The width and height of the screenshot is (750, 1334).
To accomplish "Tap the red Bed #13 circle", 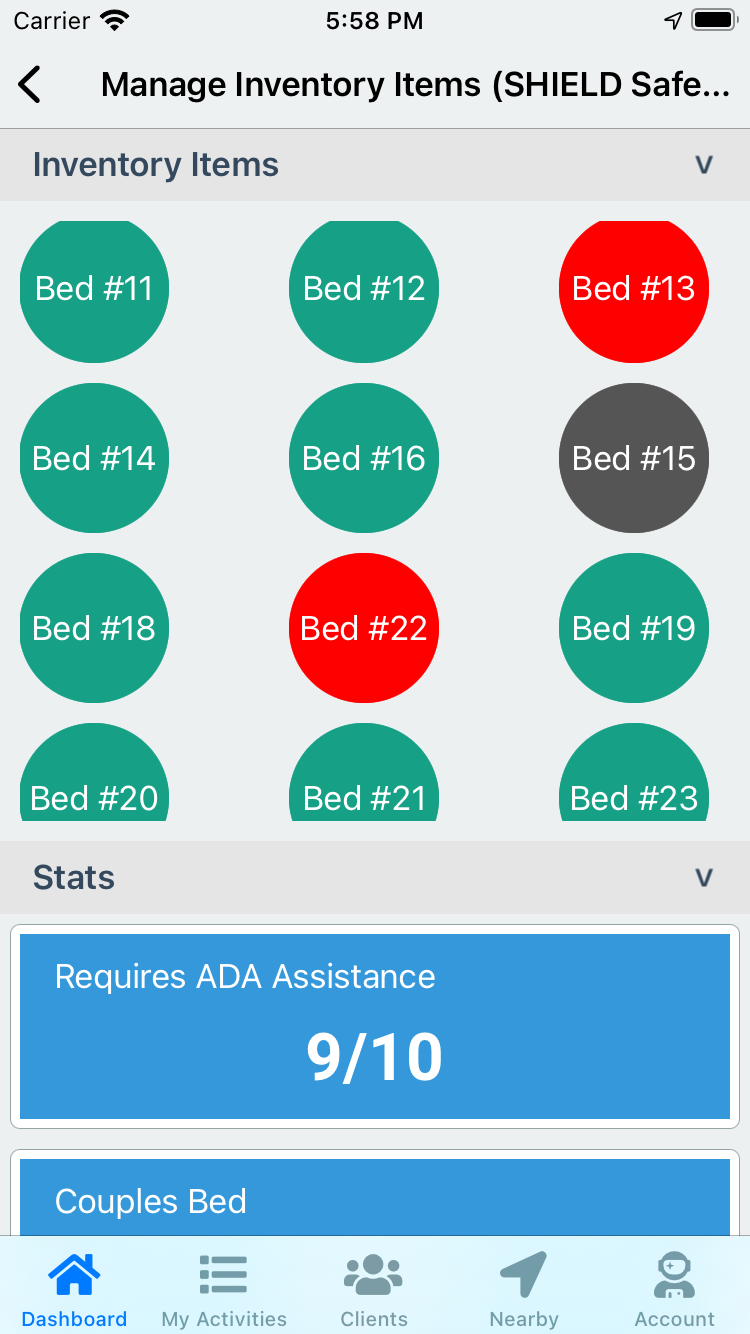I will coord(634,289).
